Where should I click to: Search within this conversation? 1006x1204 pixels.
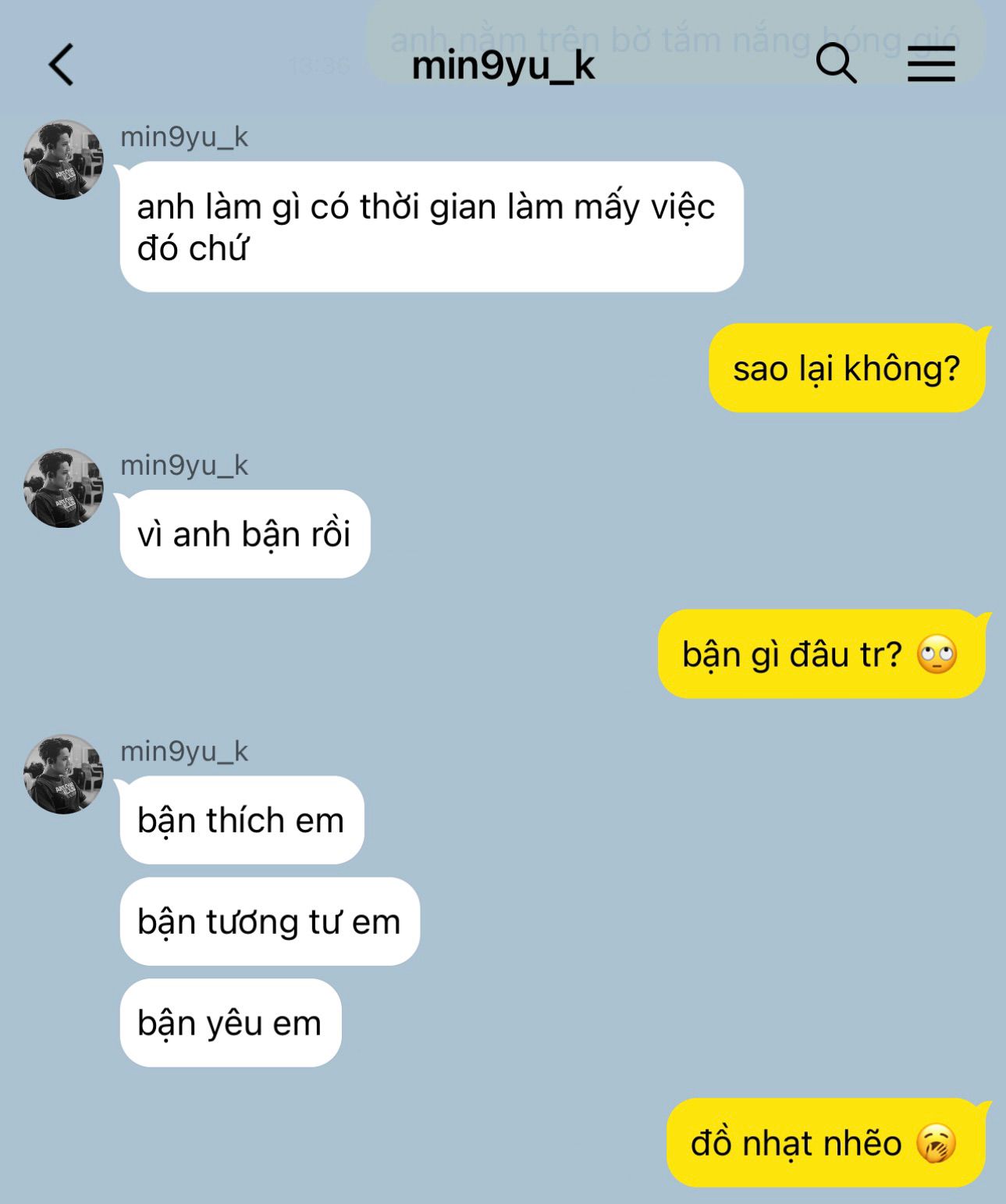tap(836, 63)
